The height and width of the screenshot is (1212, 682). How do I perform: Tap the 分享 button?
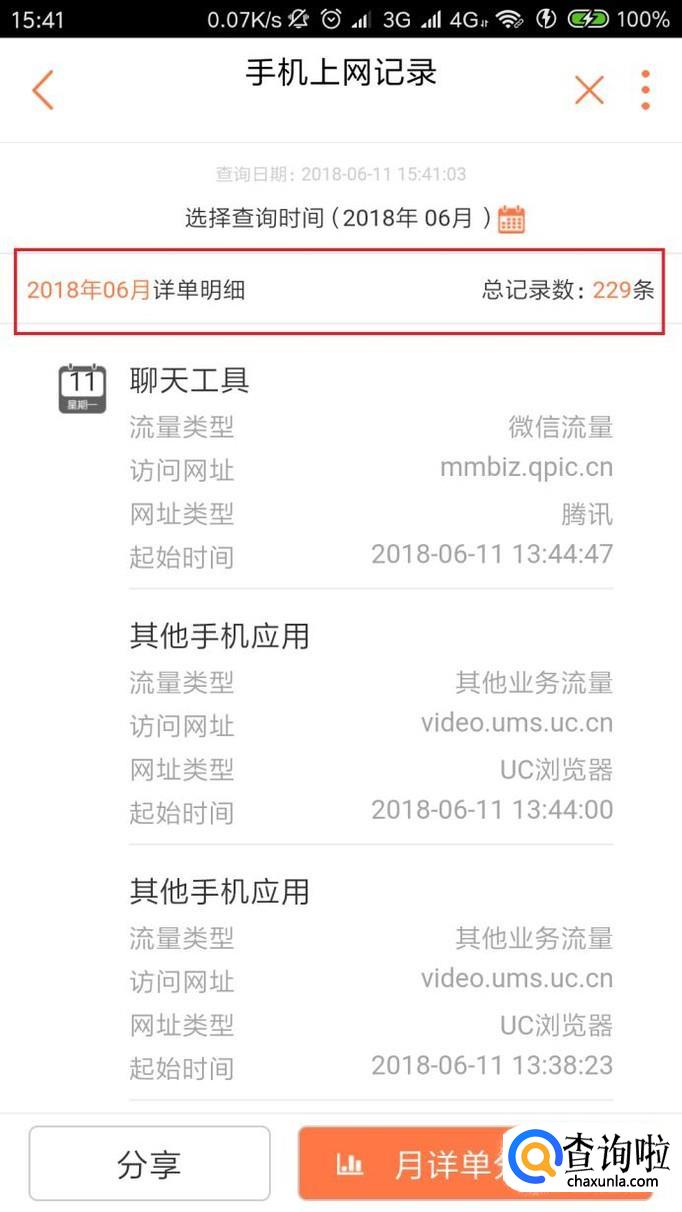tap(149, 1164)
